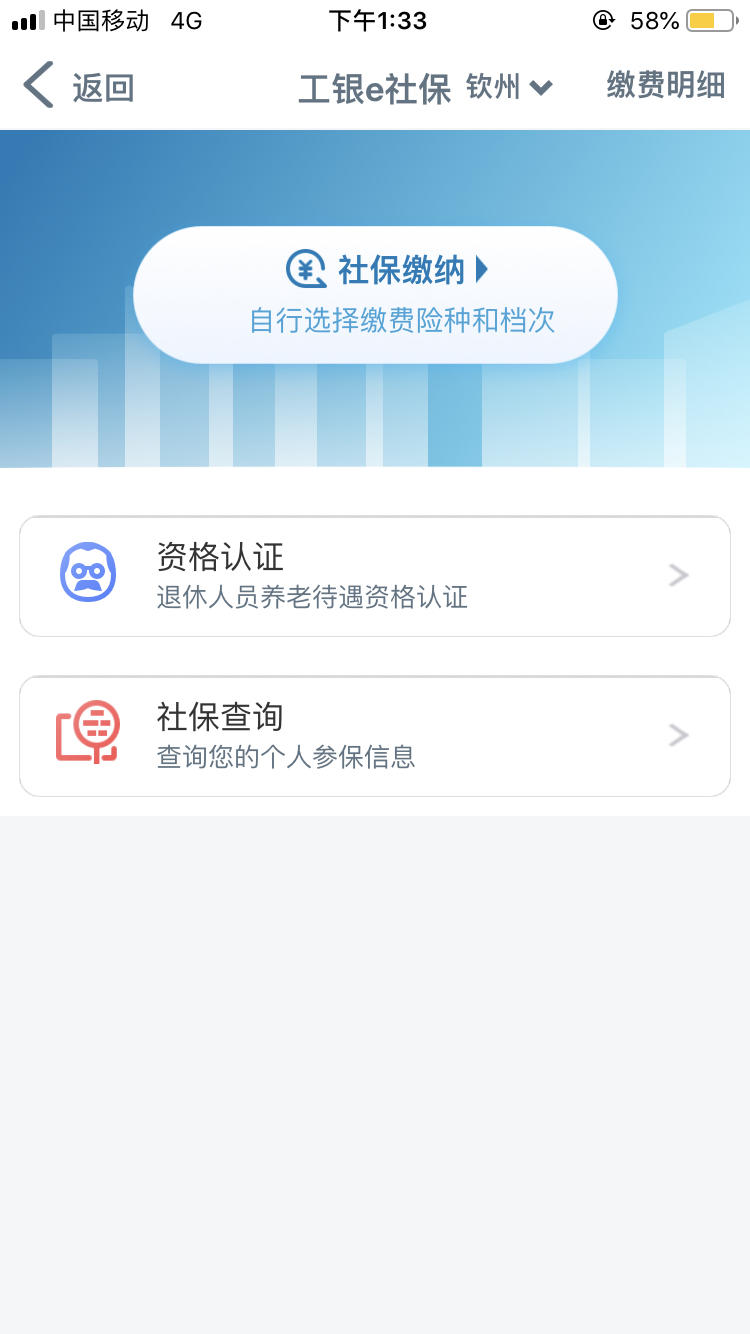Tap the red magnifier icon beside 社保查询
Image resolution: width=750 pixels, height=1334 pixels.
[88, 733]
